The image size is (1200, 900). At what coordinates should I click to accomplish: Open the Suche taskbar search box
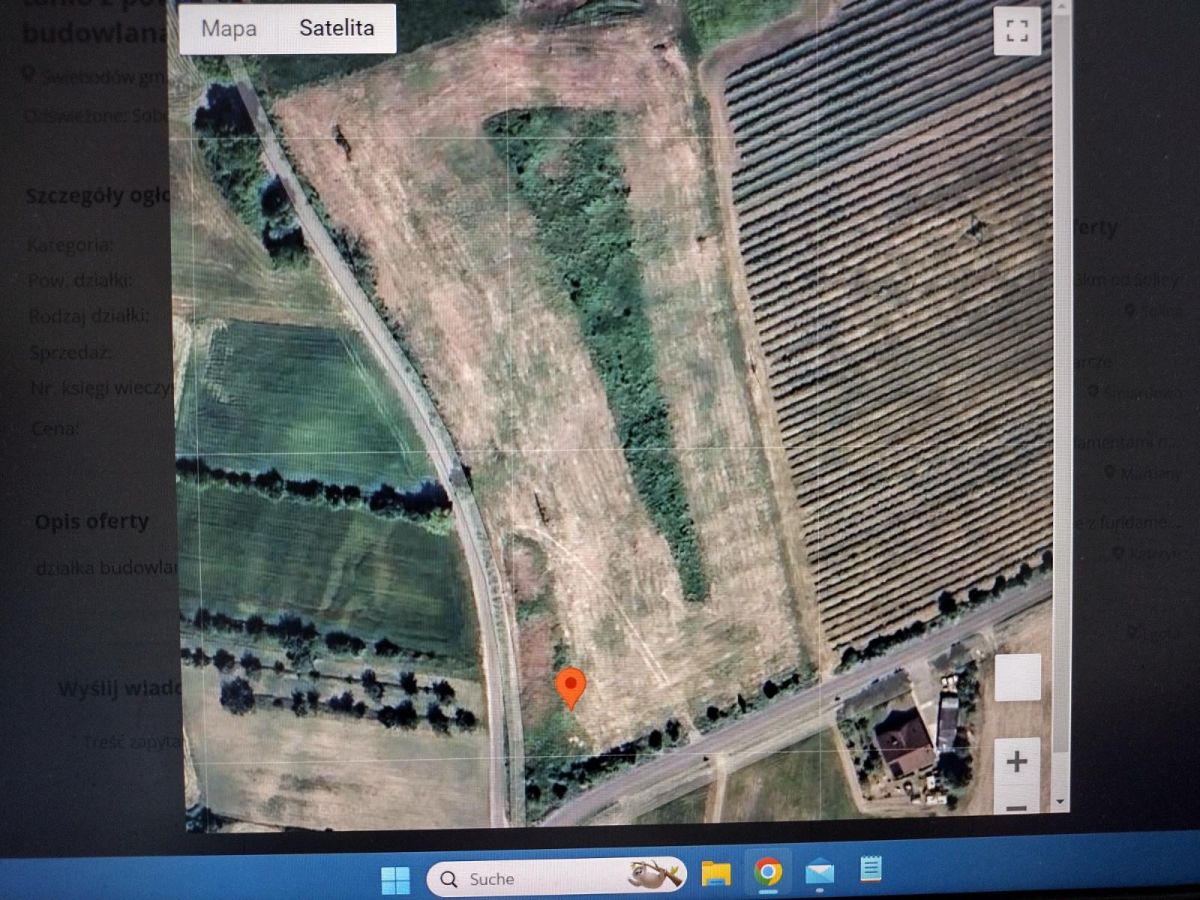[557, 878]
